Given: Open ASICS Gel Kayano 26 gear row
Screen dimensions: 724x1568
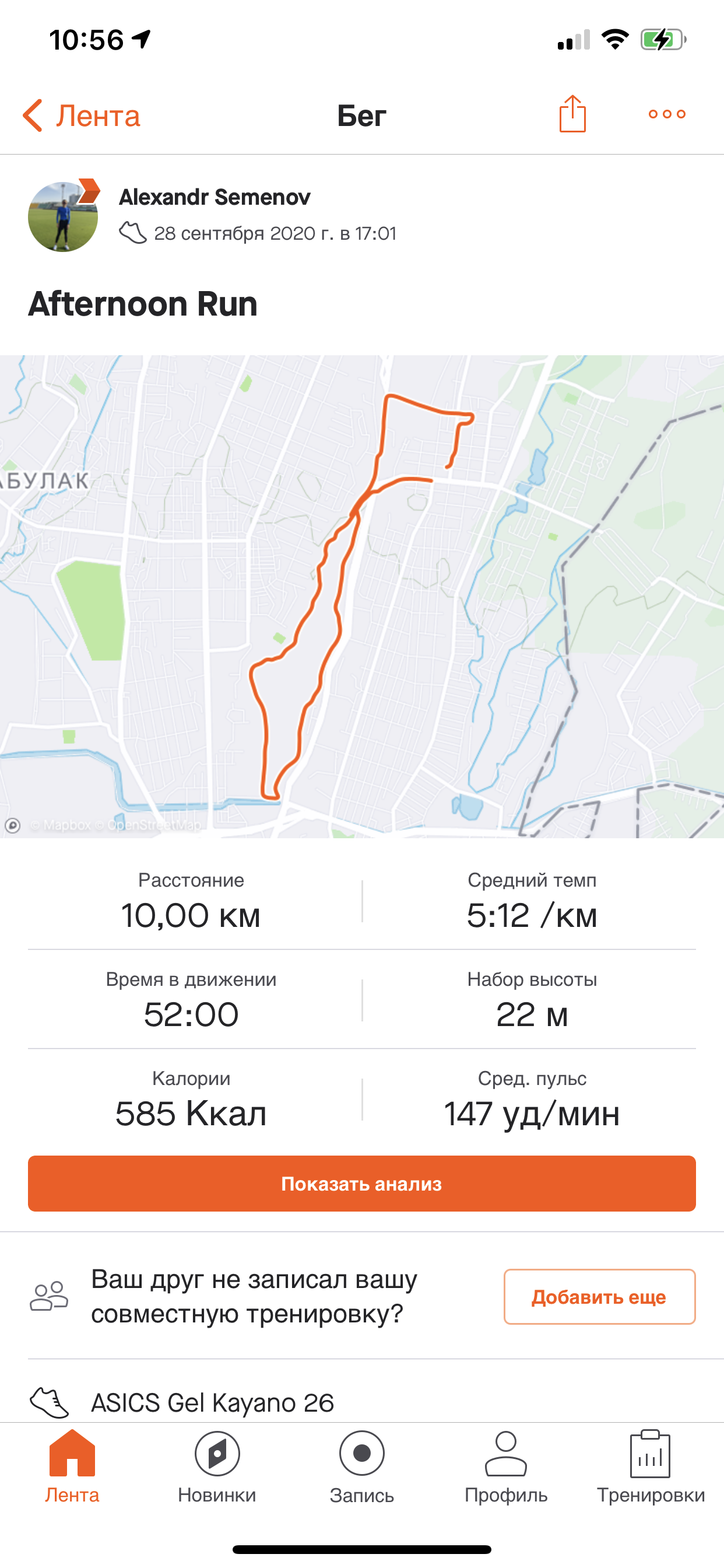Looking at the screenshot, I should coord(213,1402).
